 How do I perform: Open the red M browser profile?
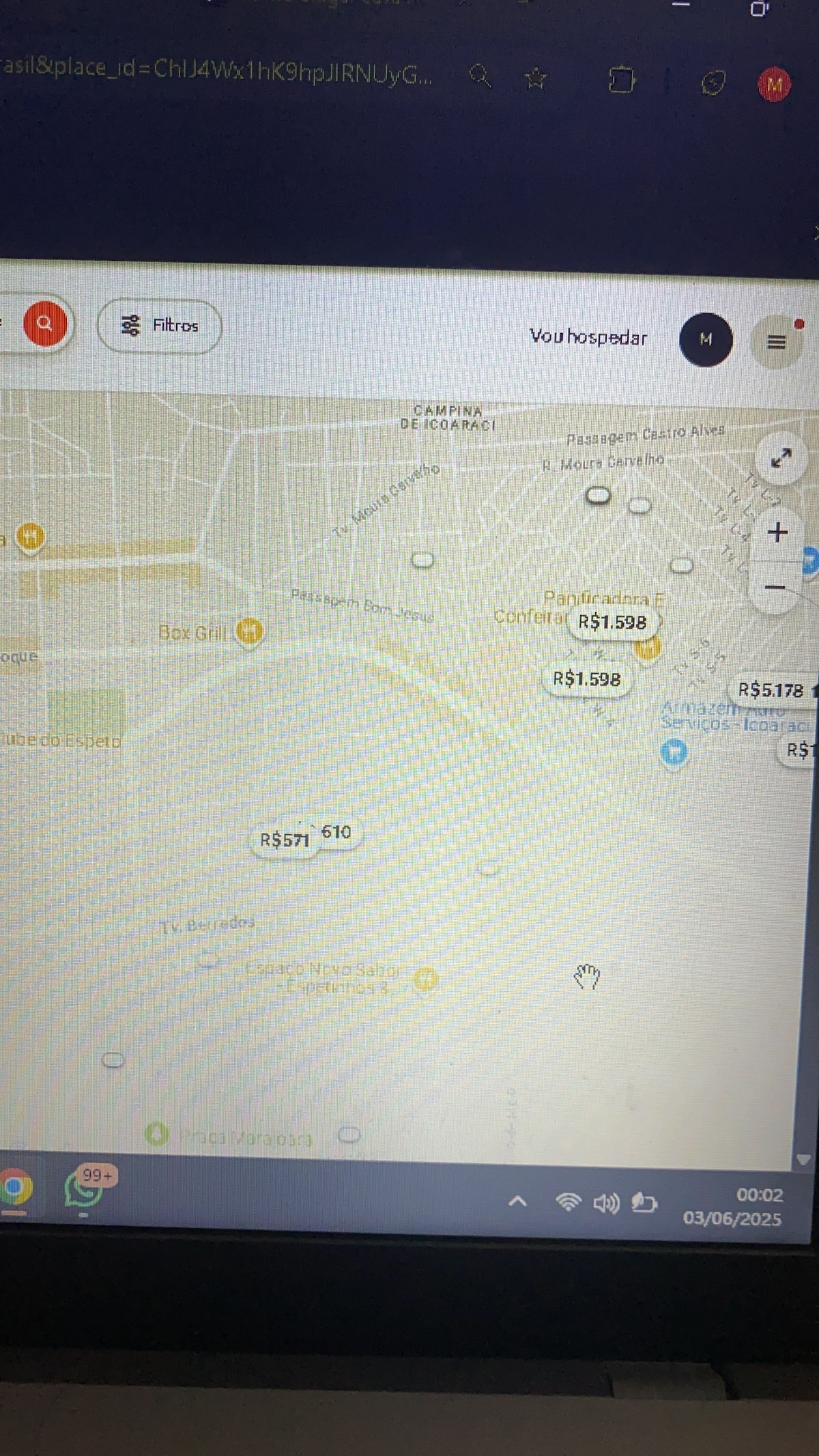[775, 85]
